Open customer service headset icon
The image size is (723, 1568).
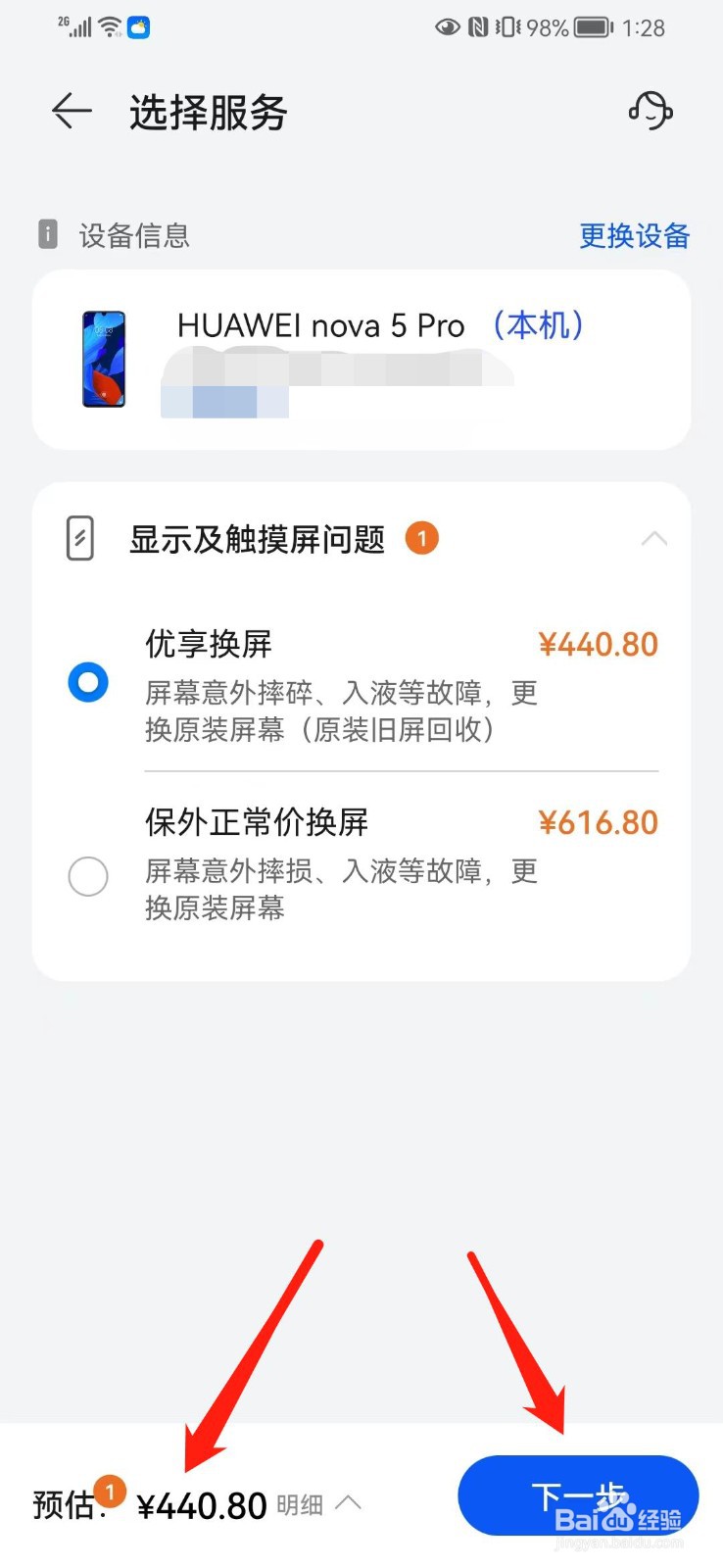651,112
